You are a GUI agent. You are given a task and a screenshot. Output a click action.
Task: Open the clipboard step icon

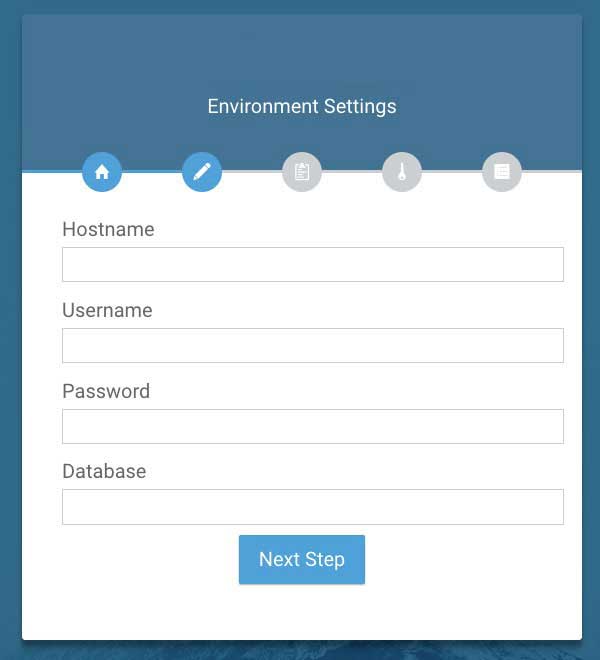pyautogui.click(x=302, y=172)
